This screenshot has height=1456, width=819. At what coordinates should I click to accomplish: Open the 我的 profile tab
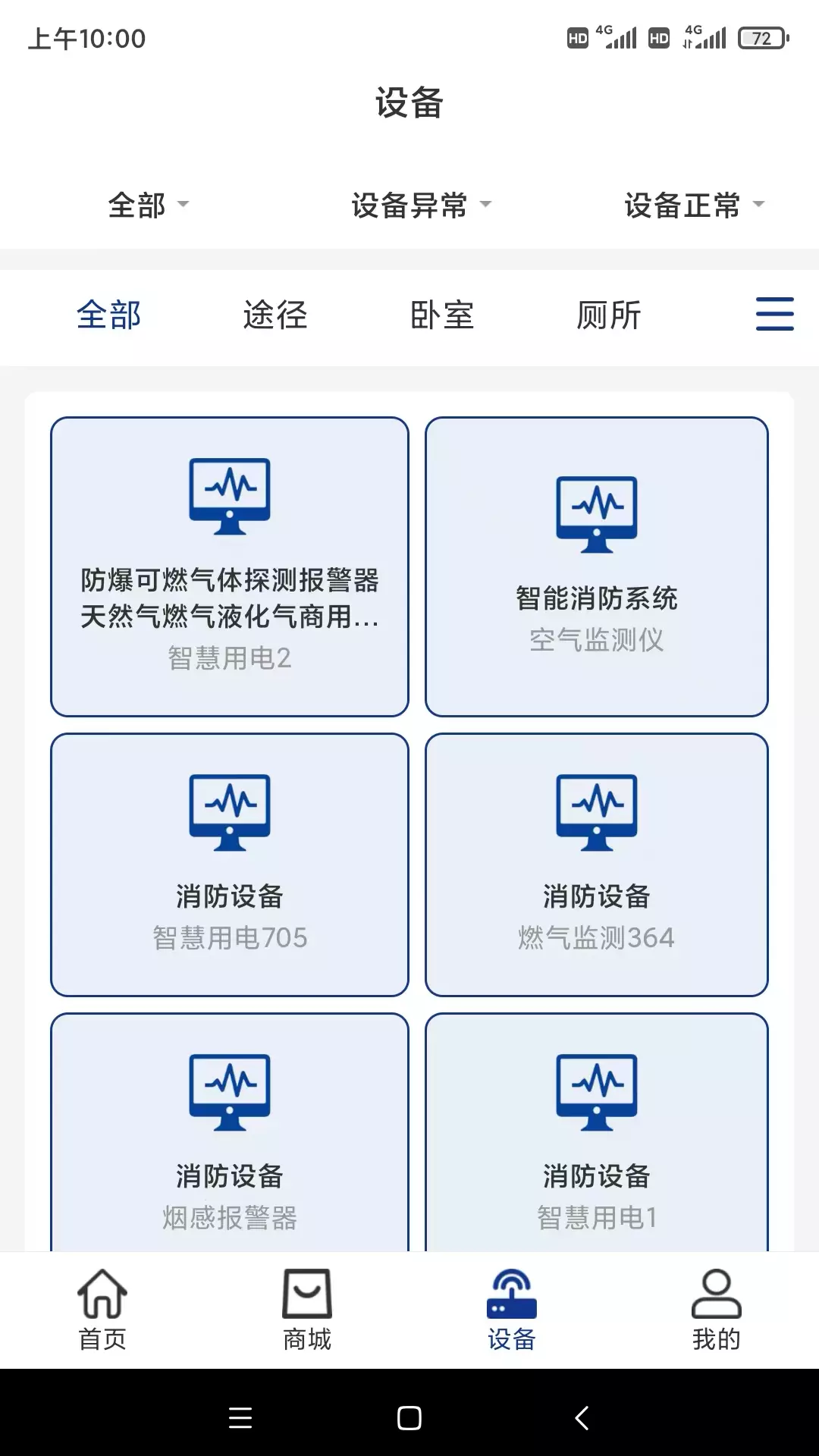click(717, 1310)
